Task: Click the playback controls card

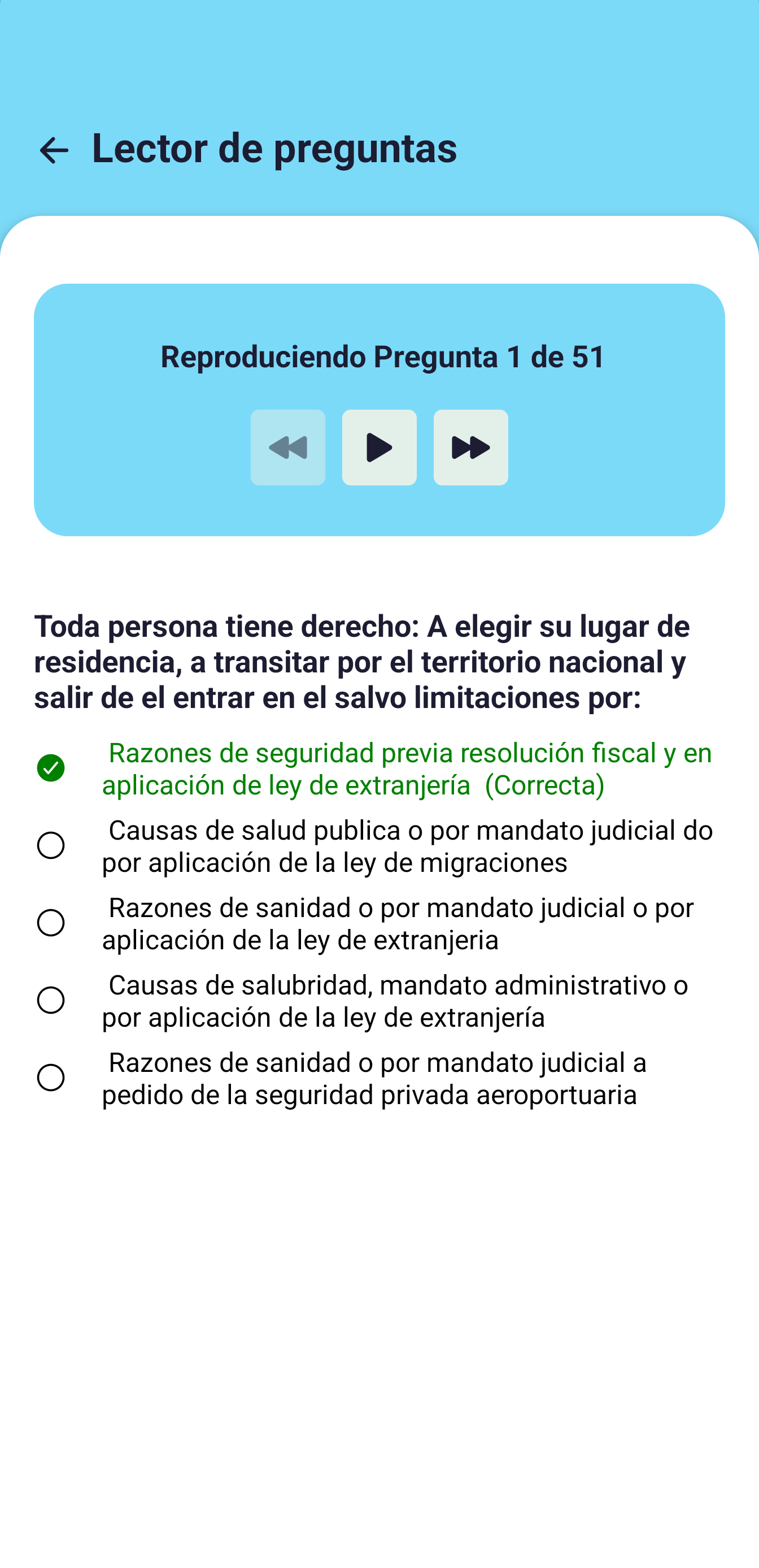Action: (x=380, y=408)
